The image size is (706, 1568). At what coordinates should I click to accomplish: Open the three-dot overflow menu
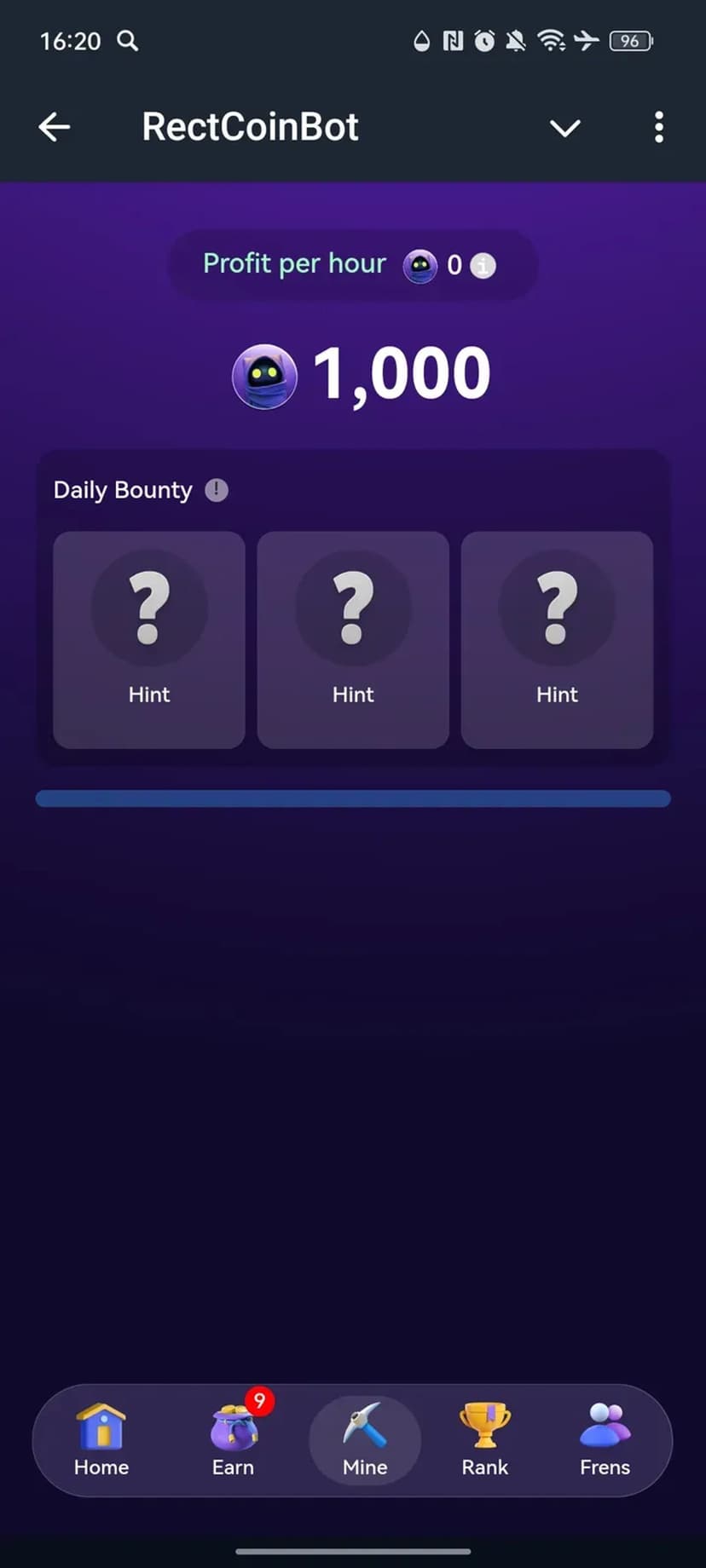(x=658, y=127)
